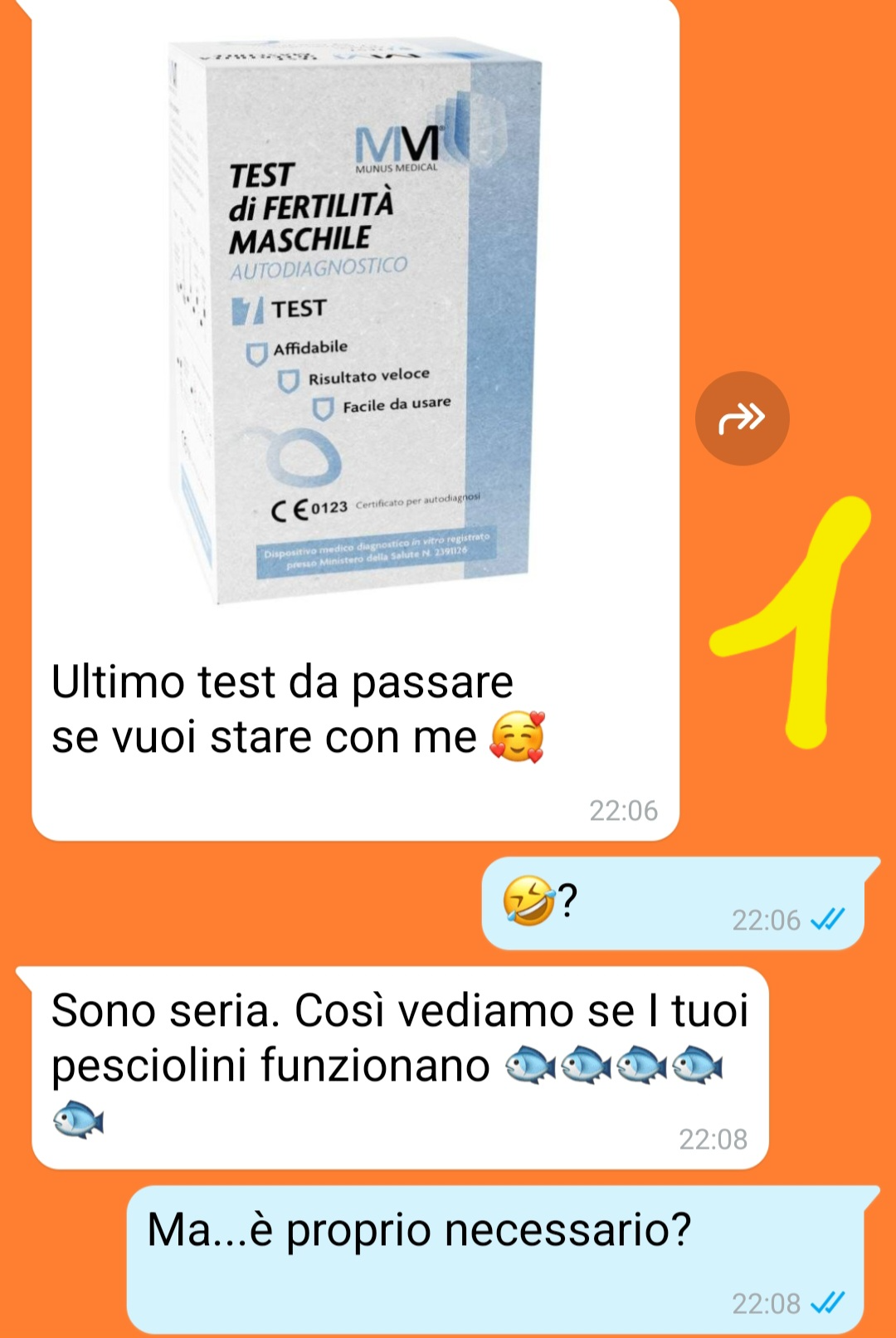Forward the fertility test image message
The width and height of the screenshot is (896, 1338).
tap(742, 418)
